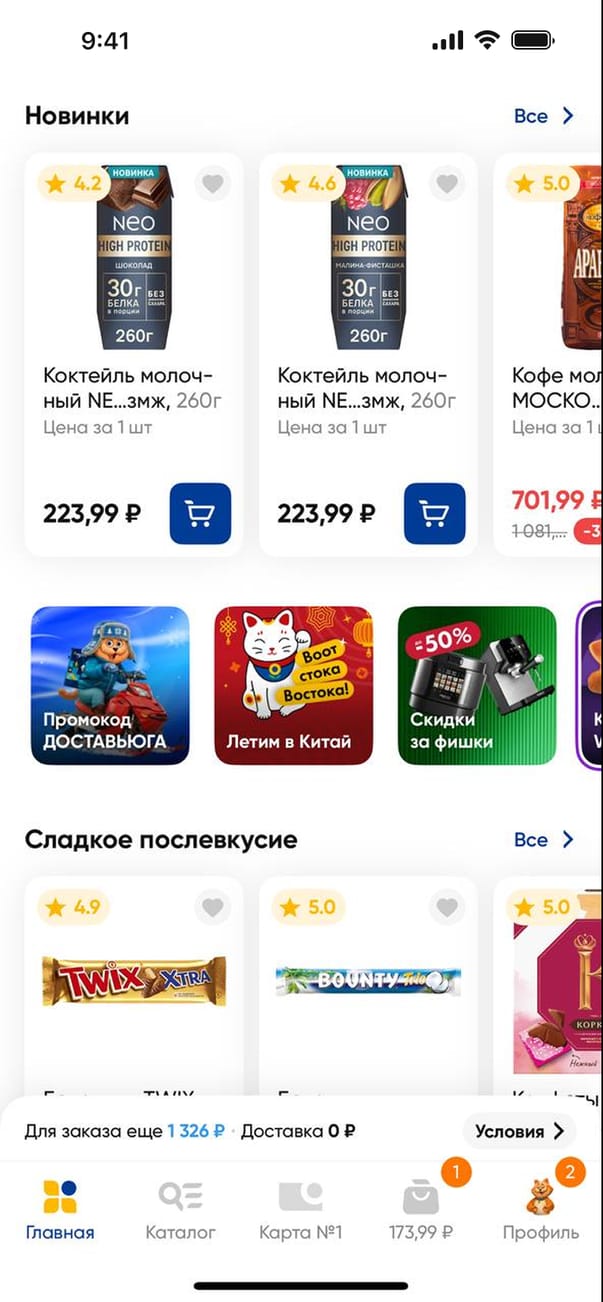Open the cart showing 173,99 ₽
This screenshot has width=603, height=1302.
pyautogui.click(x=420, y=1210)
